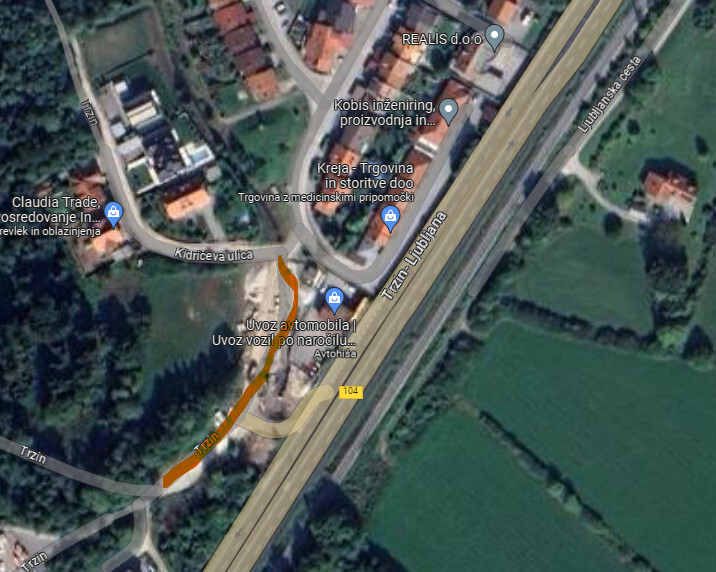Screen dimensions: 716x572
Task: Open the REALIS d.o.o place marker
Action: tap(493, 37)
